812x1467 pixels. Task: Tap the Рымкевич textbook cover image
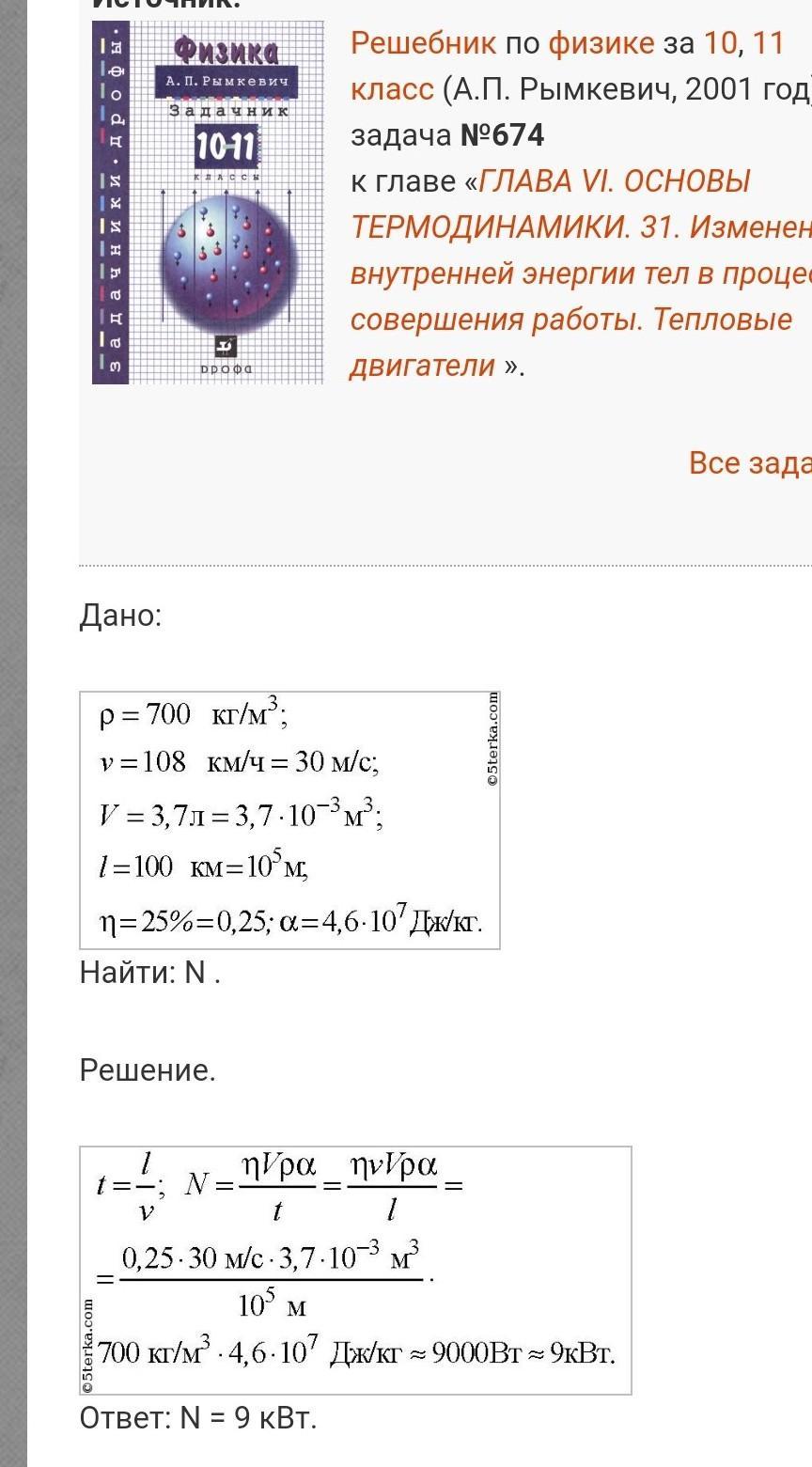click(208, 203)
